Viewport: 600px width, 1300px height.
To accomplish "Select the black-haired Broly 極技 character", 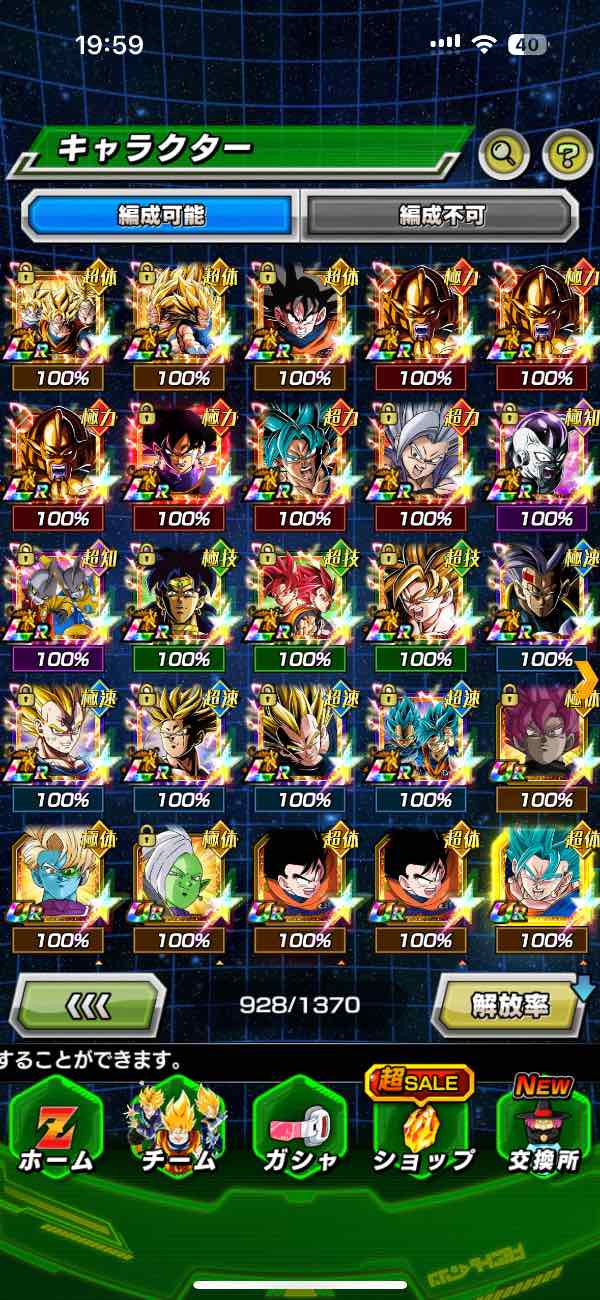I will 183,593.
